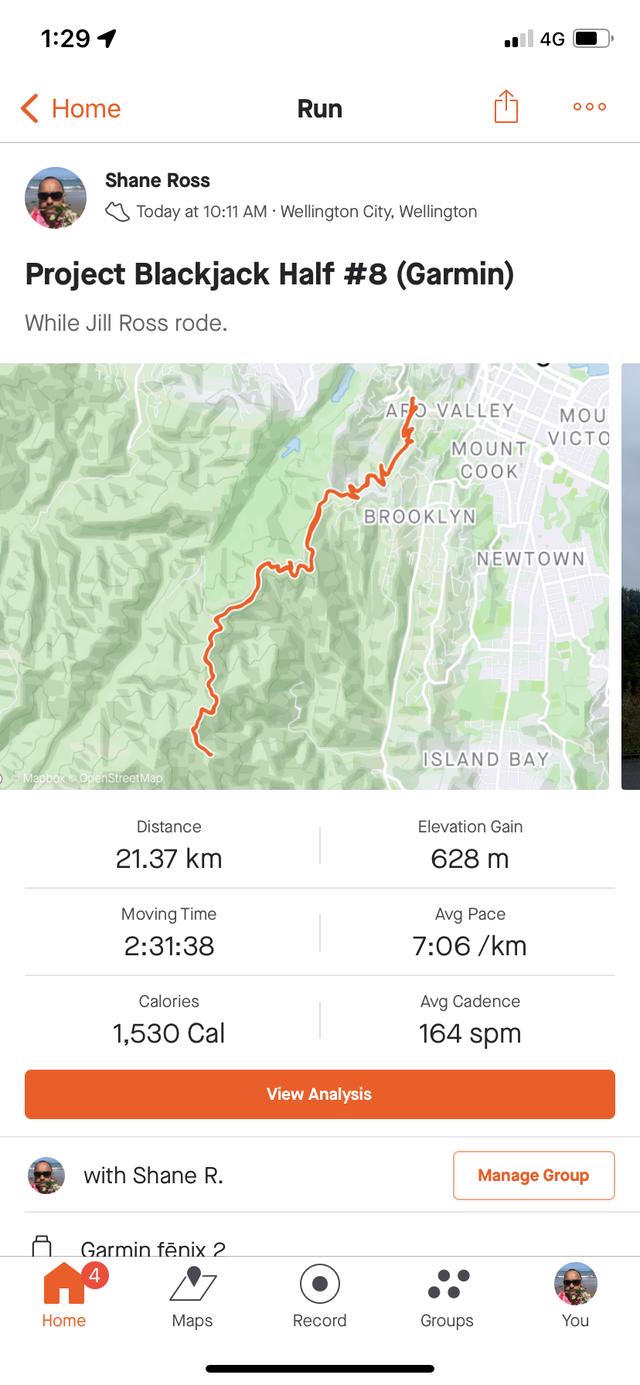Open the three-dot overflow menu

pyautogui.click(x=589, y=107)
